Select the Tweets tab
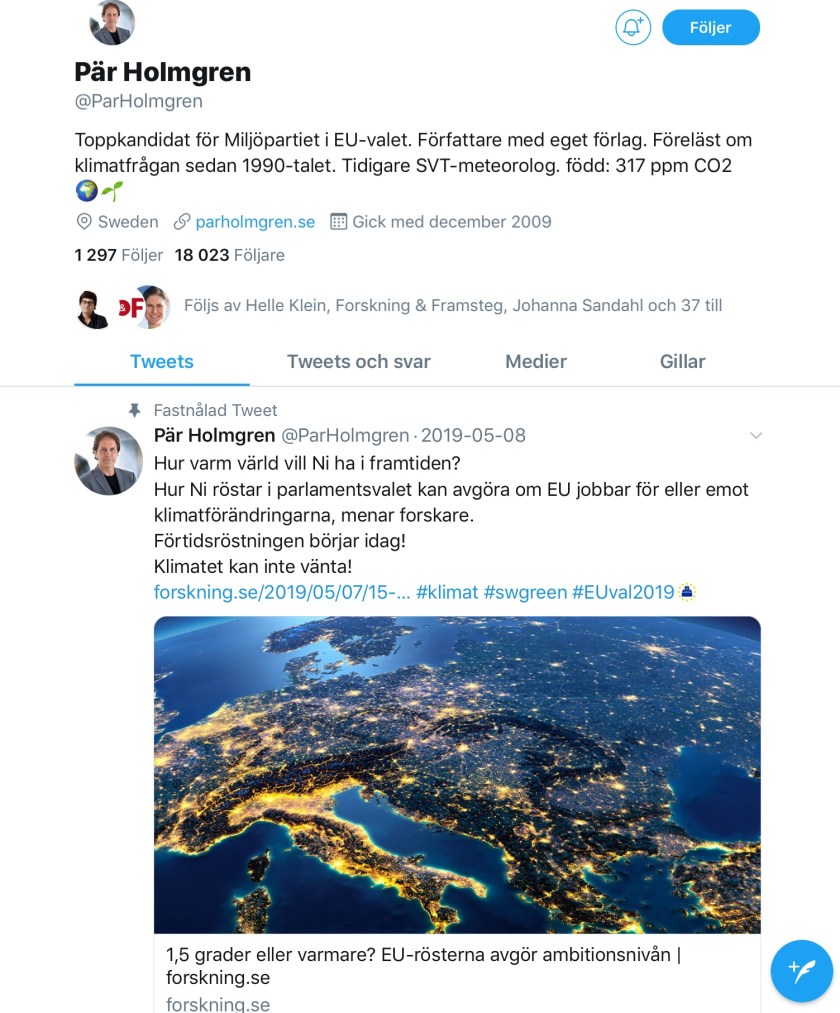The height and width of the screenshot is (1013, 840). pos(161,362)
